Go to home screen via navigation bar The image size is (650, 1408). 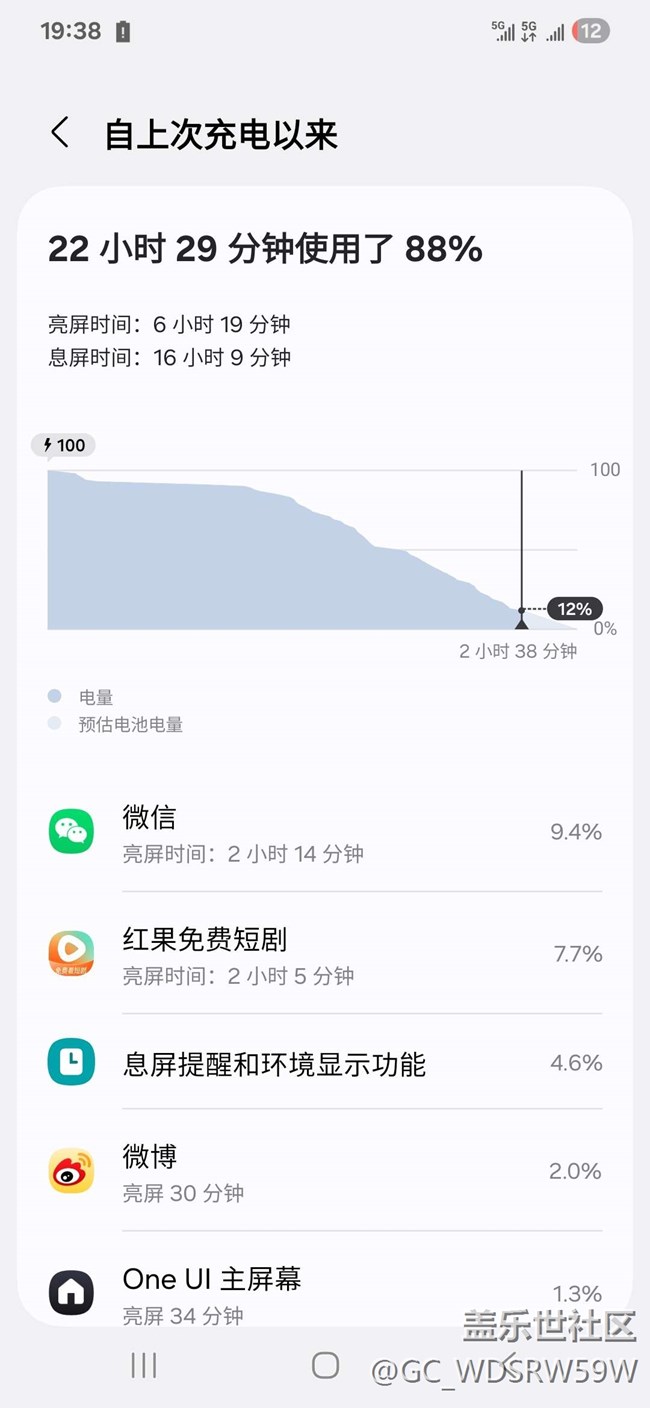(325, 1366)
